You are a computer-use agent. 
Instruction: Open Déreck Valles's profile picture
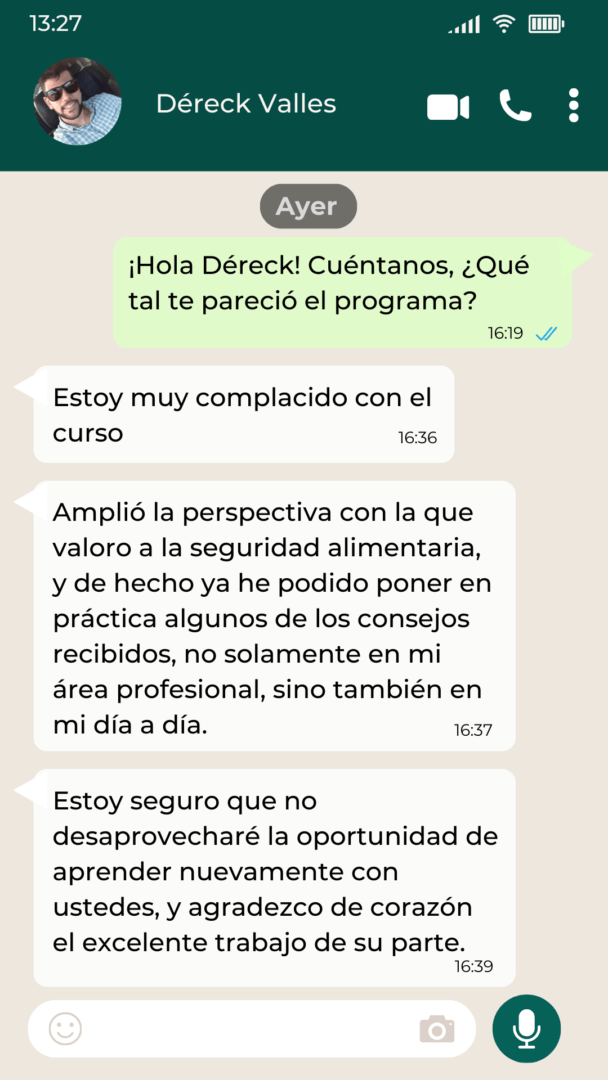pos(77,102)
